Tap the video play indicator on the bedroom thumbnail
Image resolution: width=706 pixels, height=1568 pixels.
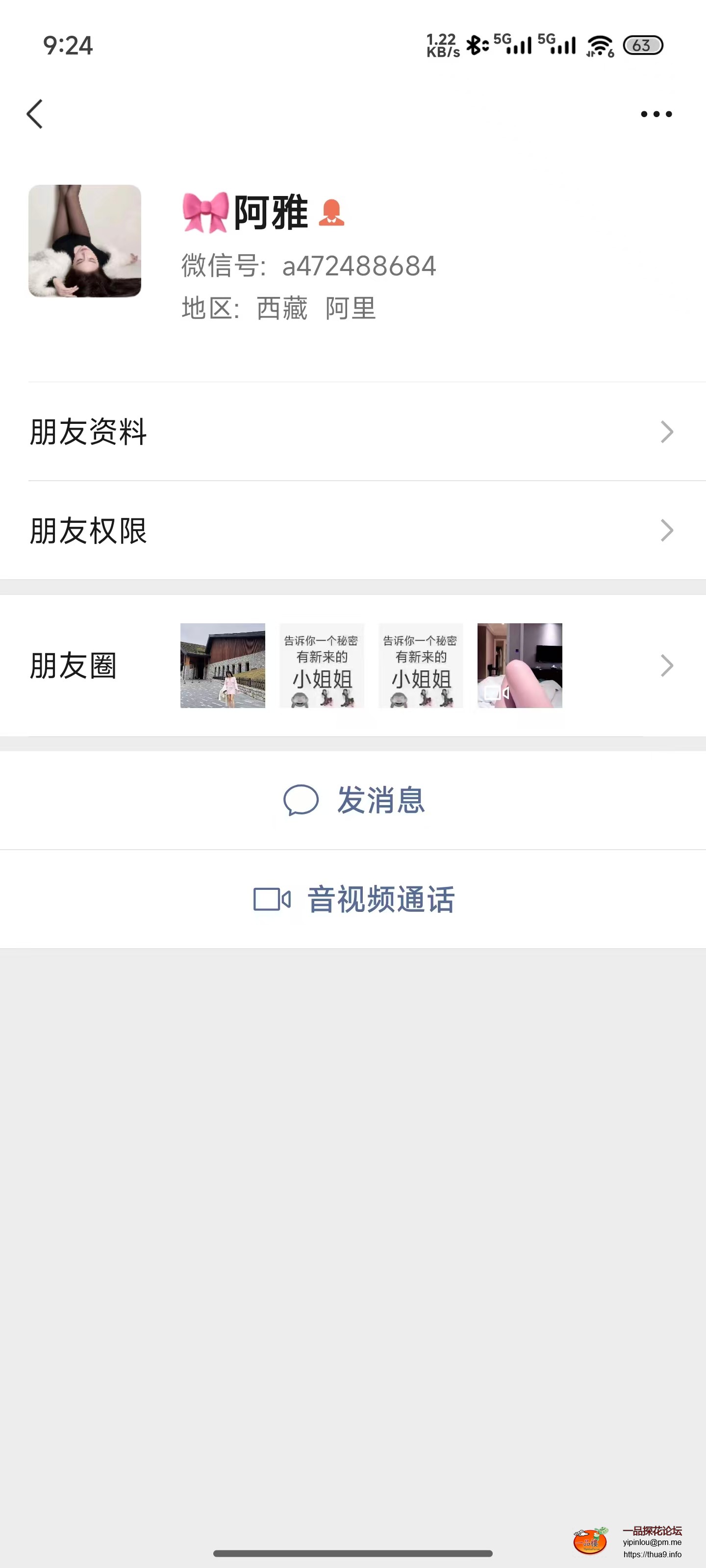496,693
